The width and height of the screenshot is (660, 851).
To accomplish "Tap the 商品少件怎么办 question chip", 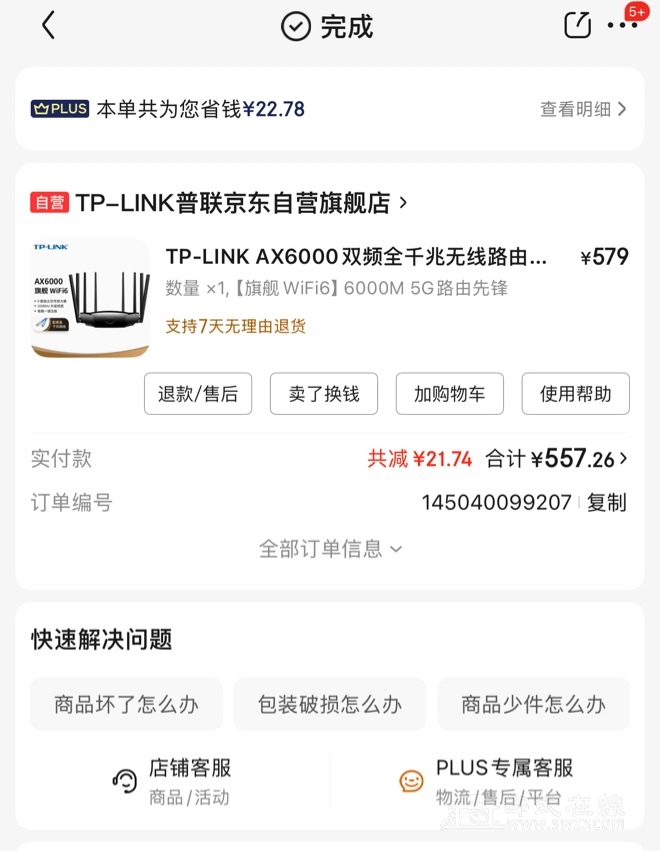I will pos(533,704).
